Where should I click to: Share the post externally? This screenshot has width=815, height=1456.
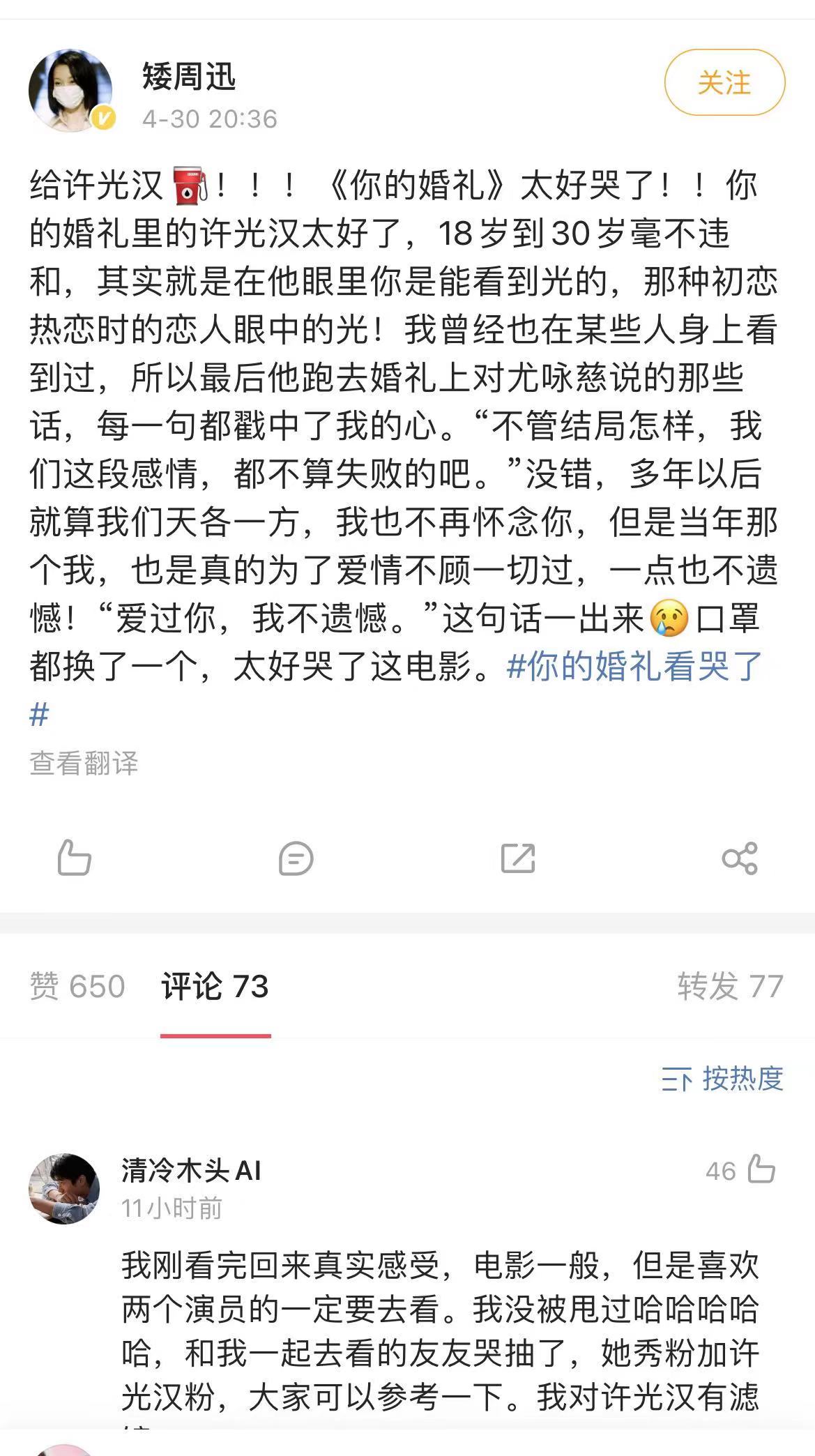740,858
